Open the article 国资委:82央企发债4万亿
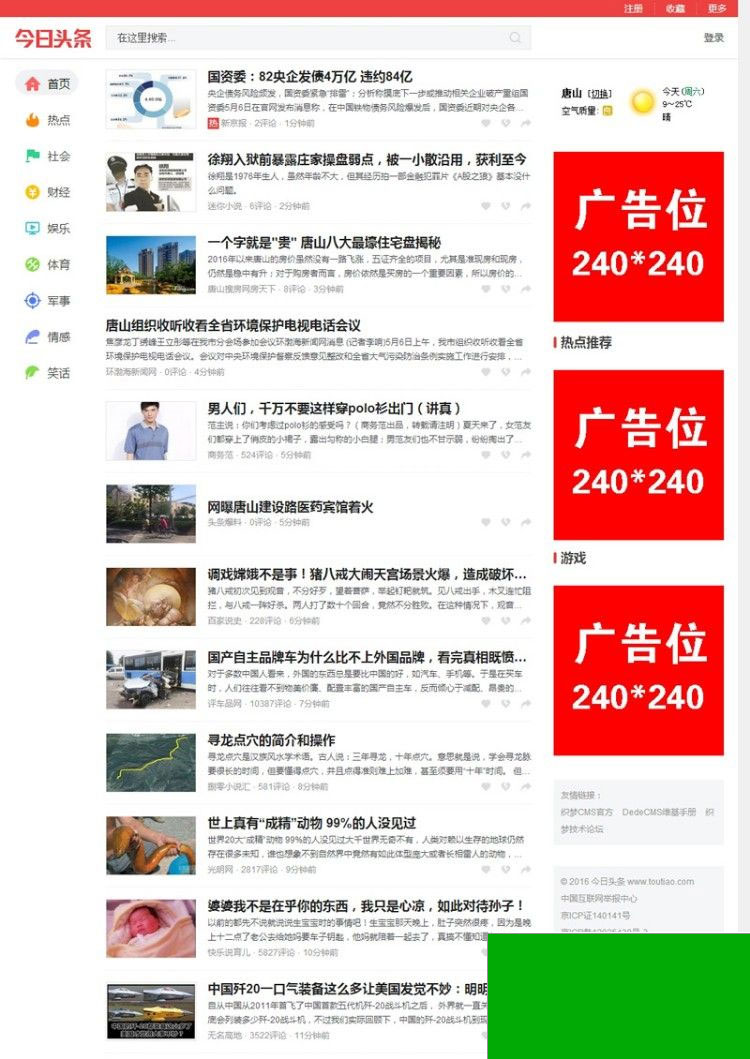Viewport: 750px width, 1059px height. pos(310,77)
